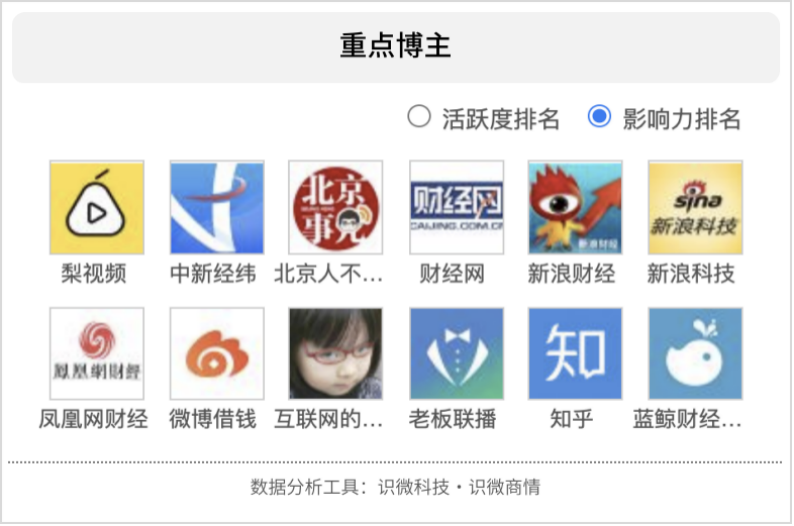The height and width of the screenshot is (526, 794).
Task: Open the 互联网的… blogger tile
Action: click(336, 354)
